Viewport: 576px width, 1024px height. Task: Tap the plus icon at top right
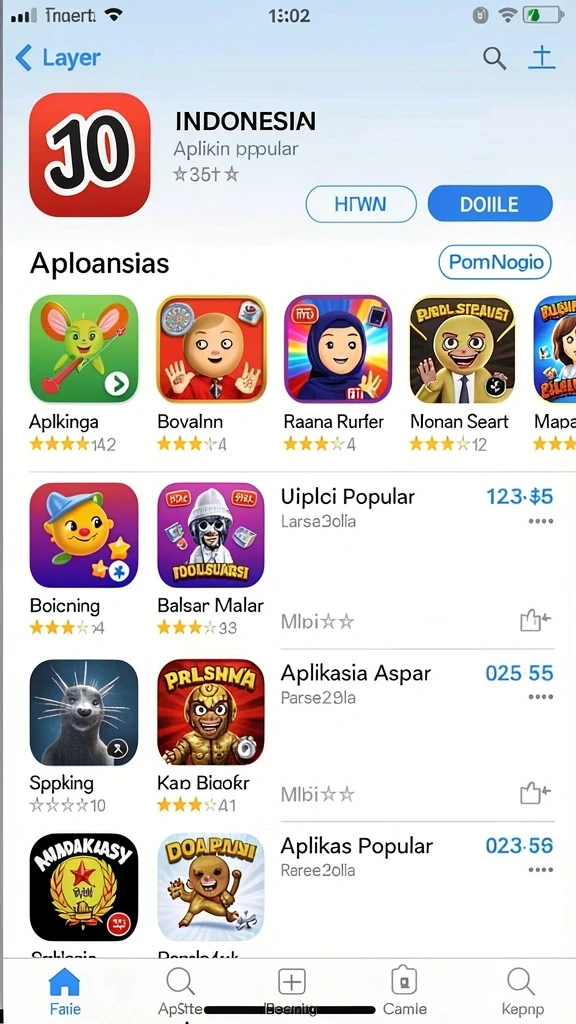541,57
